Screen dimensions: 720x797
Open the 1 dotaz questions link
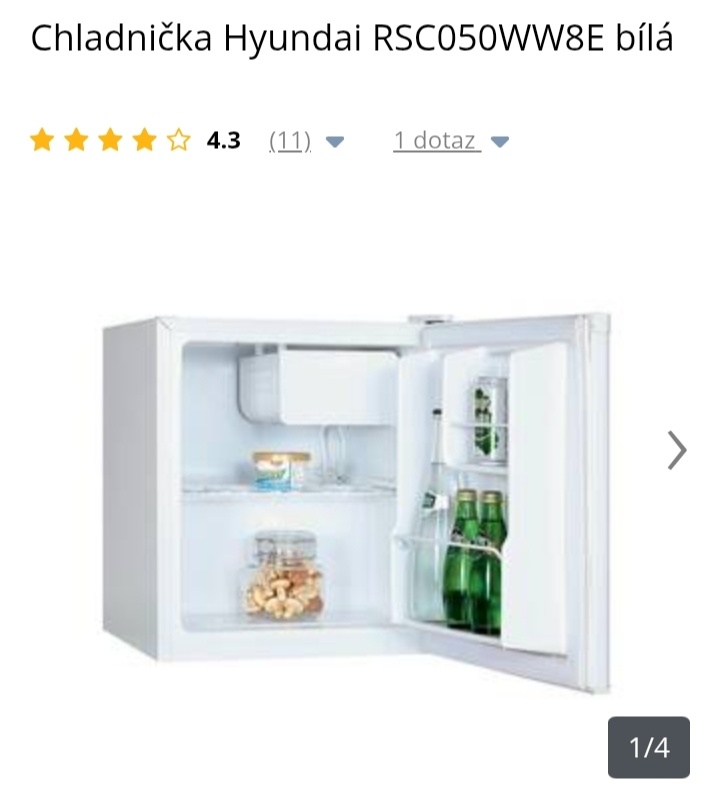tap(437, 141)
